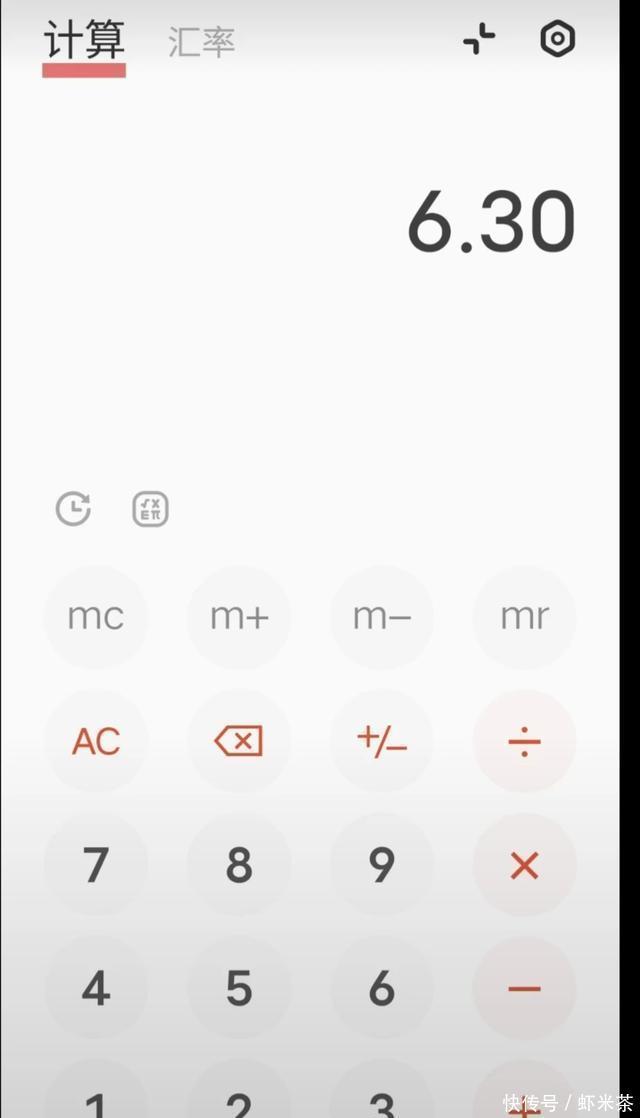Image resolution: width=640 pixels, height=1118 pixels.
Task: Subtract from memory with m−
Action: point(382,617)
